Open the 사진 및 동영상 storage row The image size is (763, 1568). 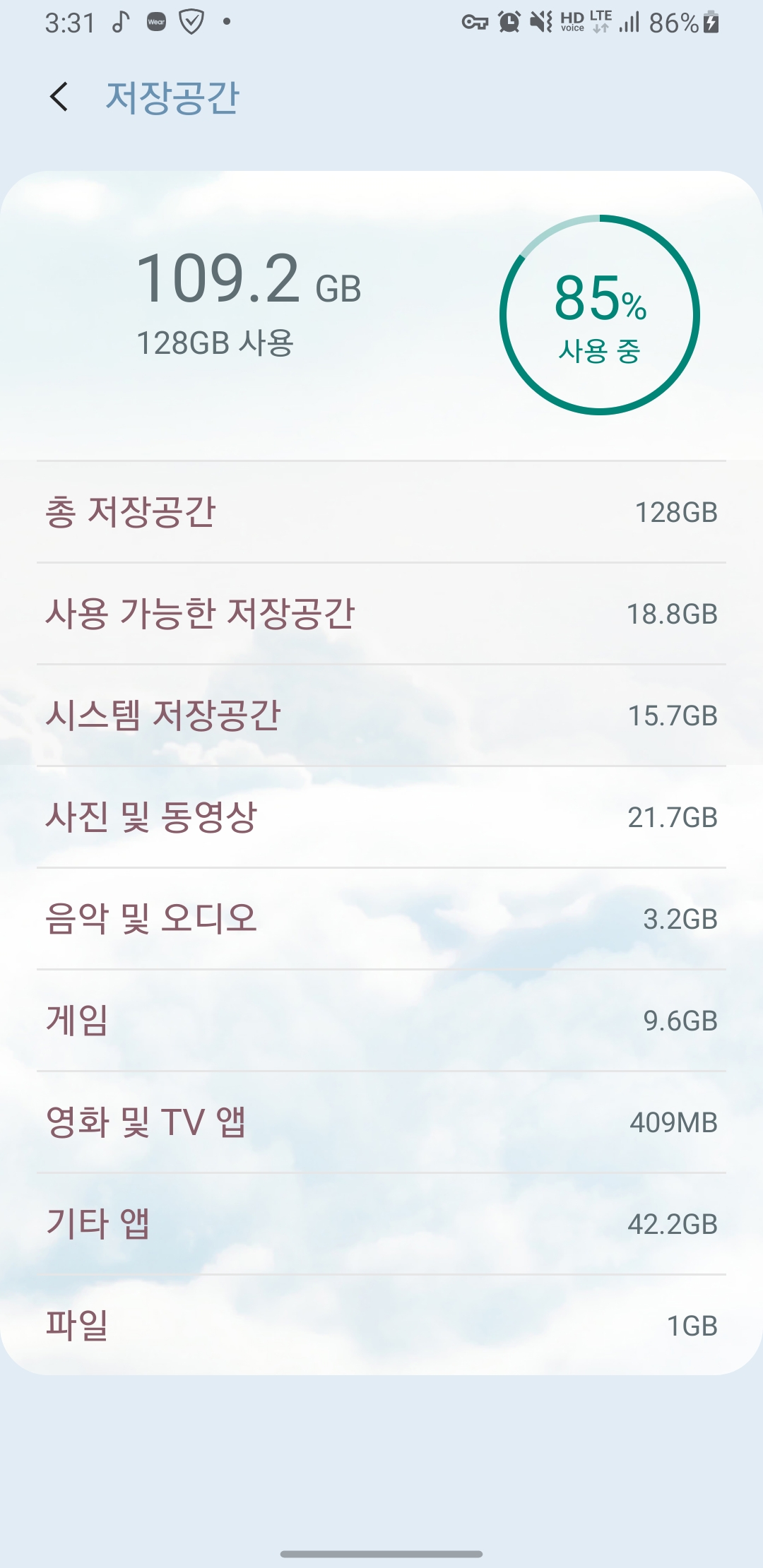point(381,817)
